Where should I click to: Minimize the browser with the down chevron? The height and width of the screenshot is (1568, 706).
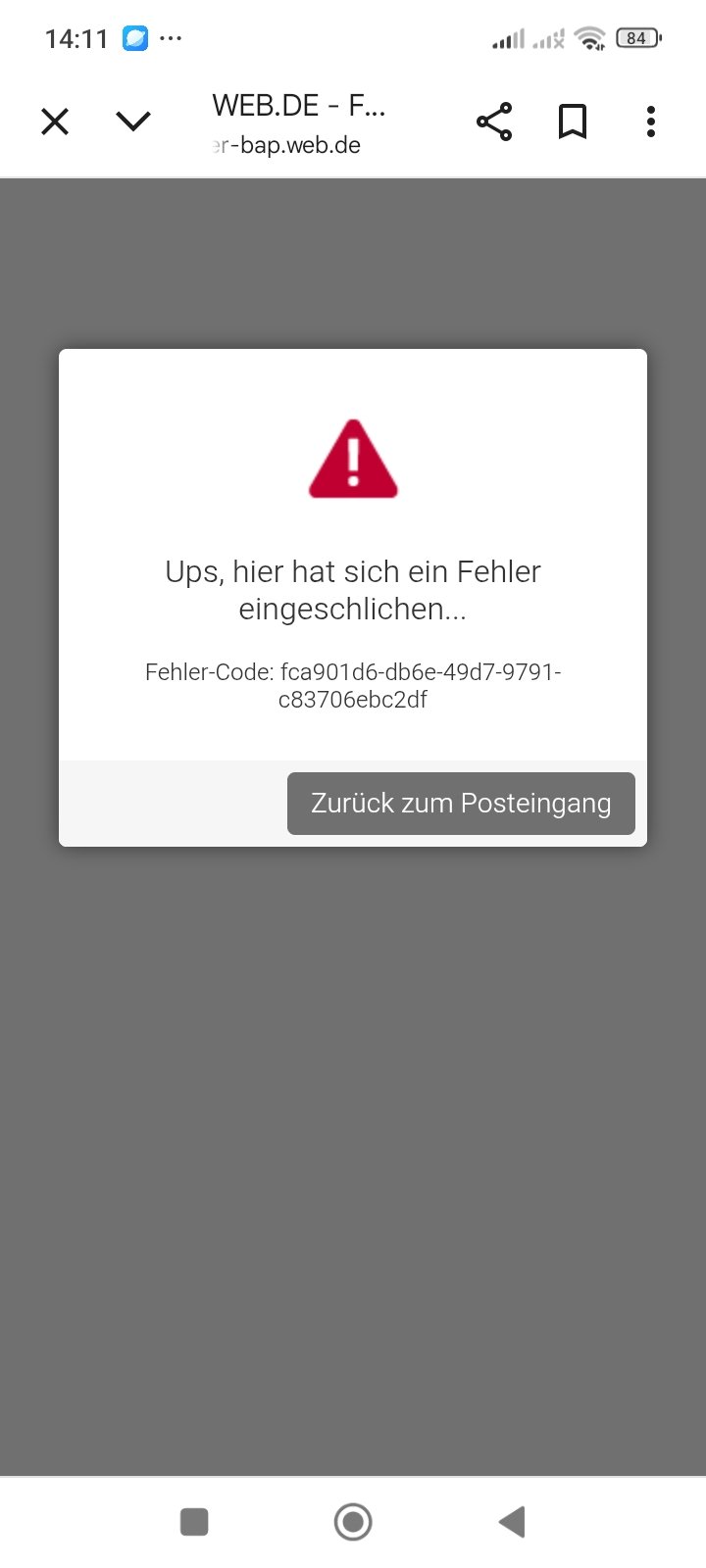coord(133,122)
